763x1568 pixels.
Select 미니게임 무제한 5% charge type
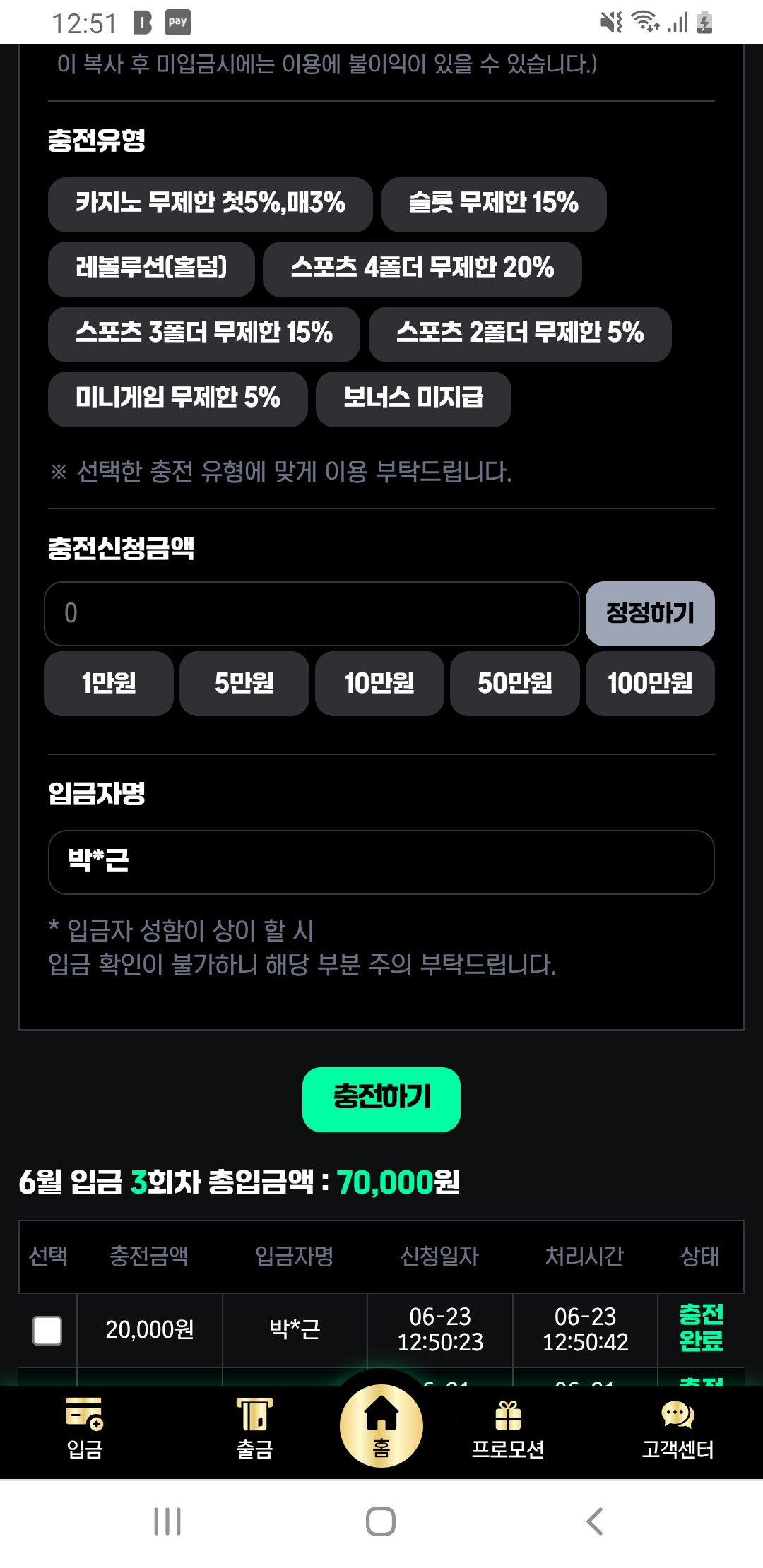[177, 399]
